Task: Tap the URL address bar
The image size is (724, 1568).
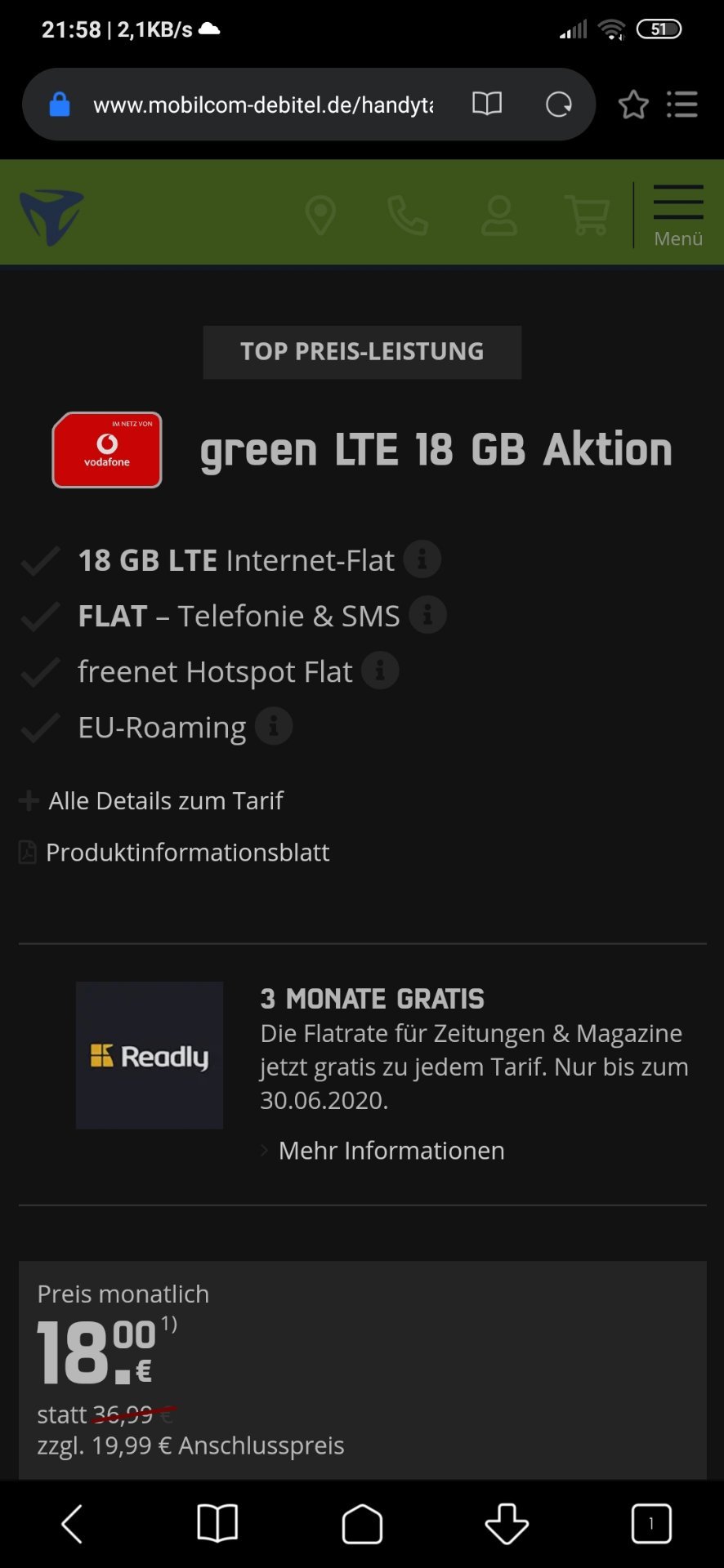Action: pos(261,105)
